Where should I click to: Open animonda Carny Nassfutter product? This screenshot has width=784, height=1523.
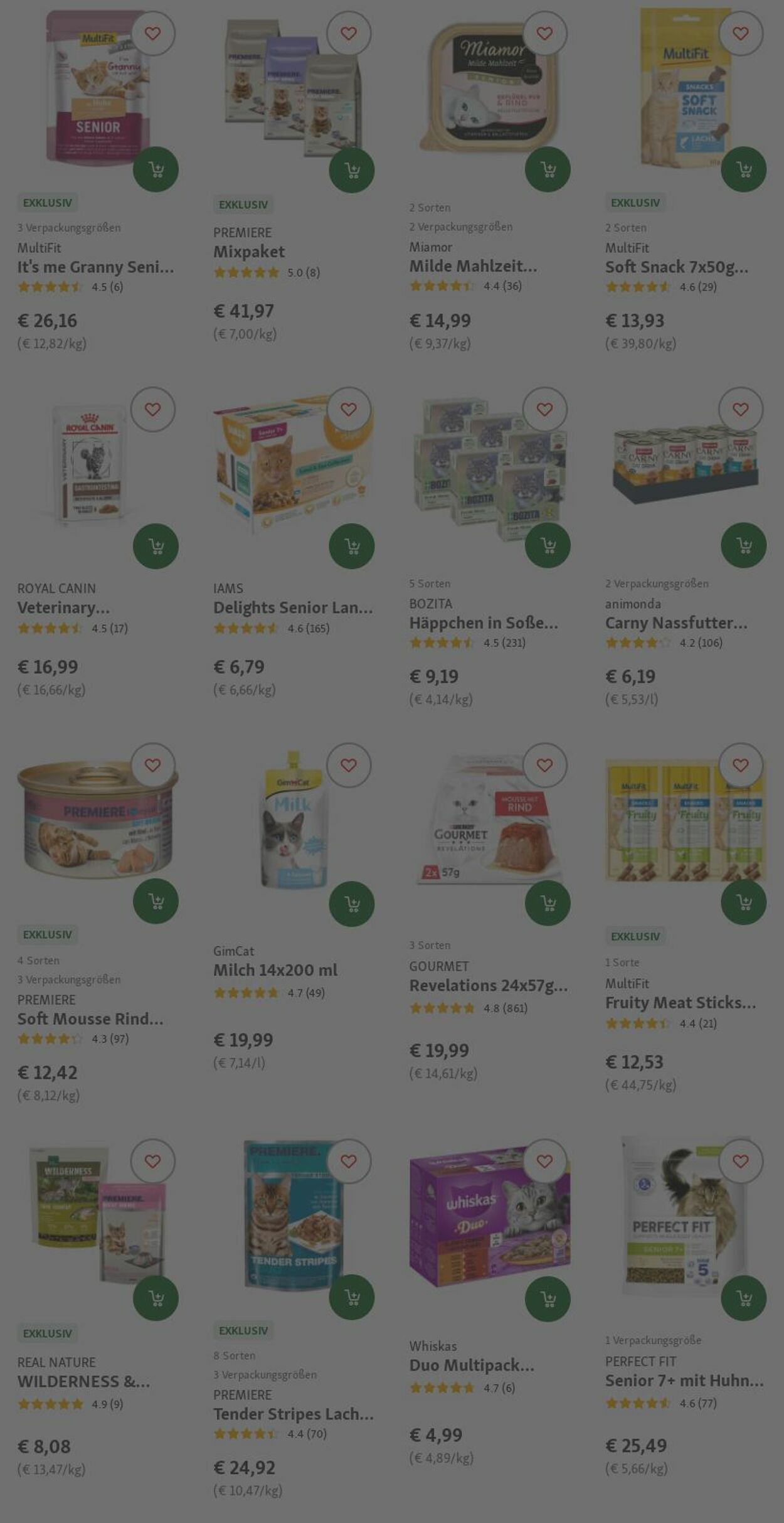(x=675, y=623)
